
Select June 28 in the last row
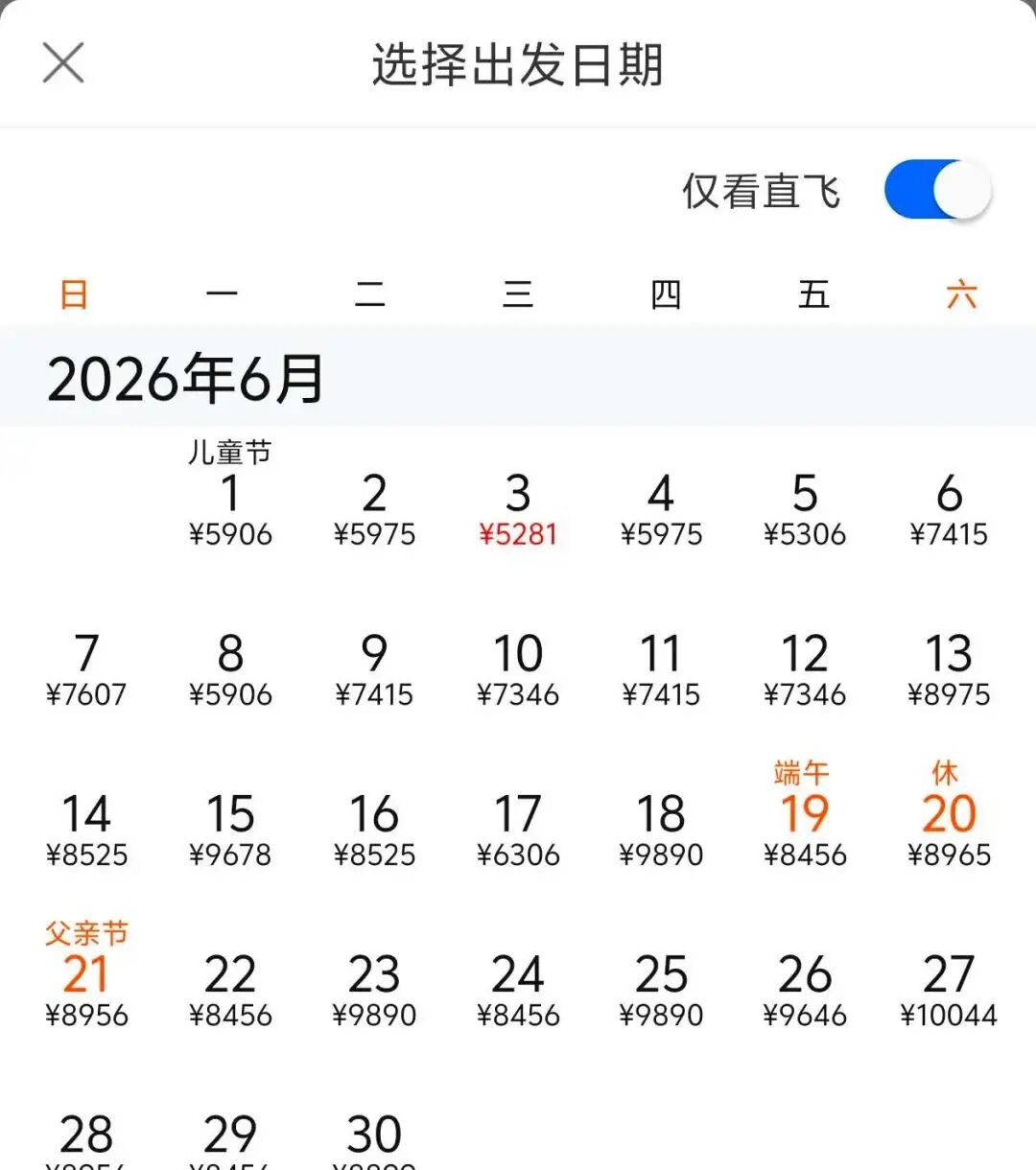(x=87, y=1134)
